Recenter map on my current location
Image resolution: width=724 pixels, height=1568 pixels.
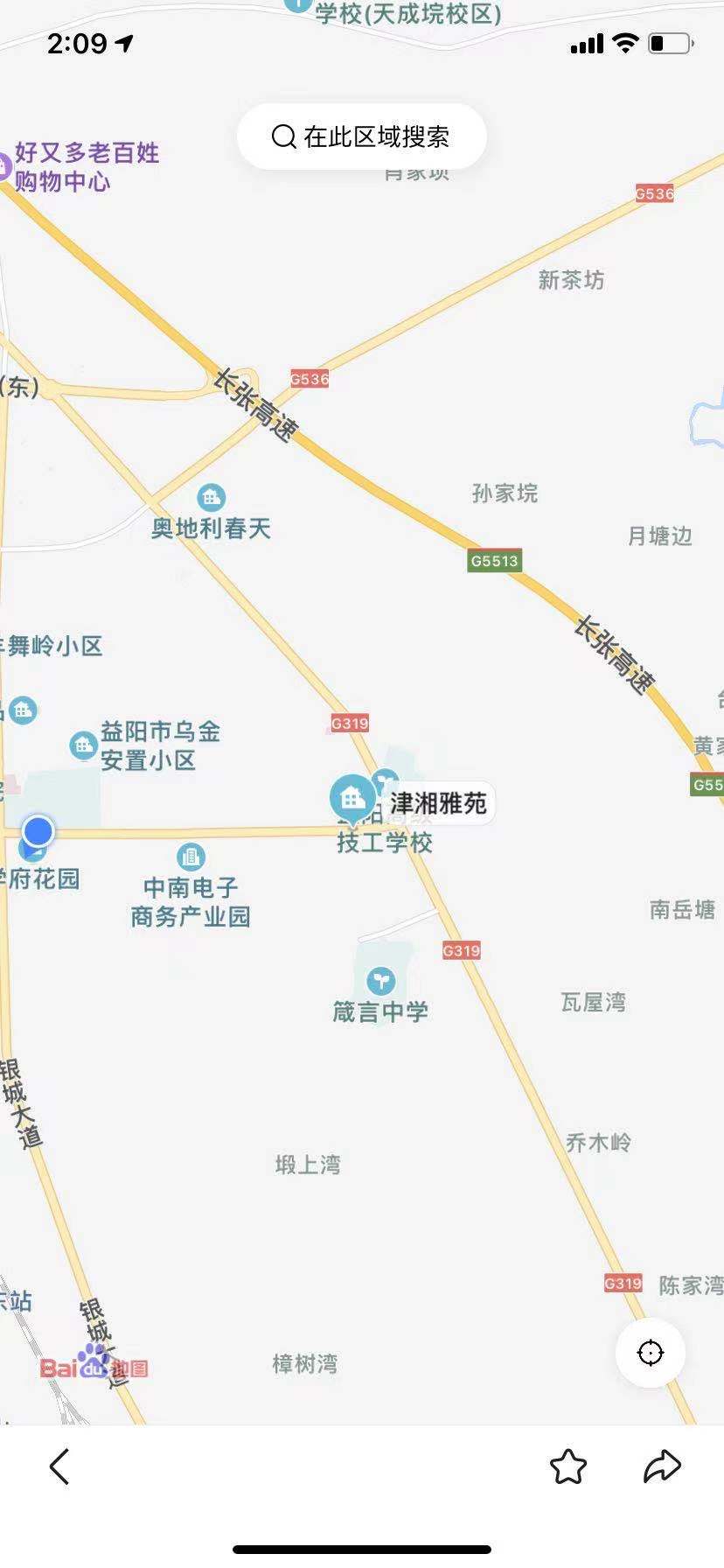(x=650, y=1353)
